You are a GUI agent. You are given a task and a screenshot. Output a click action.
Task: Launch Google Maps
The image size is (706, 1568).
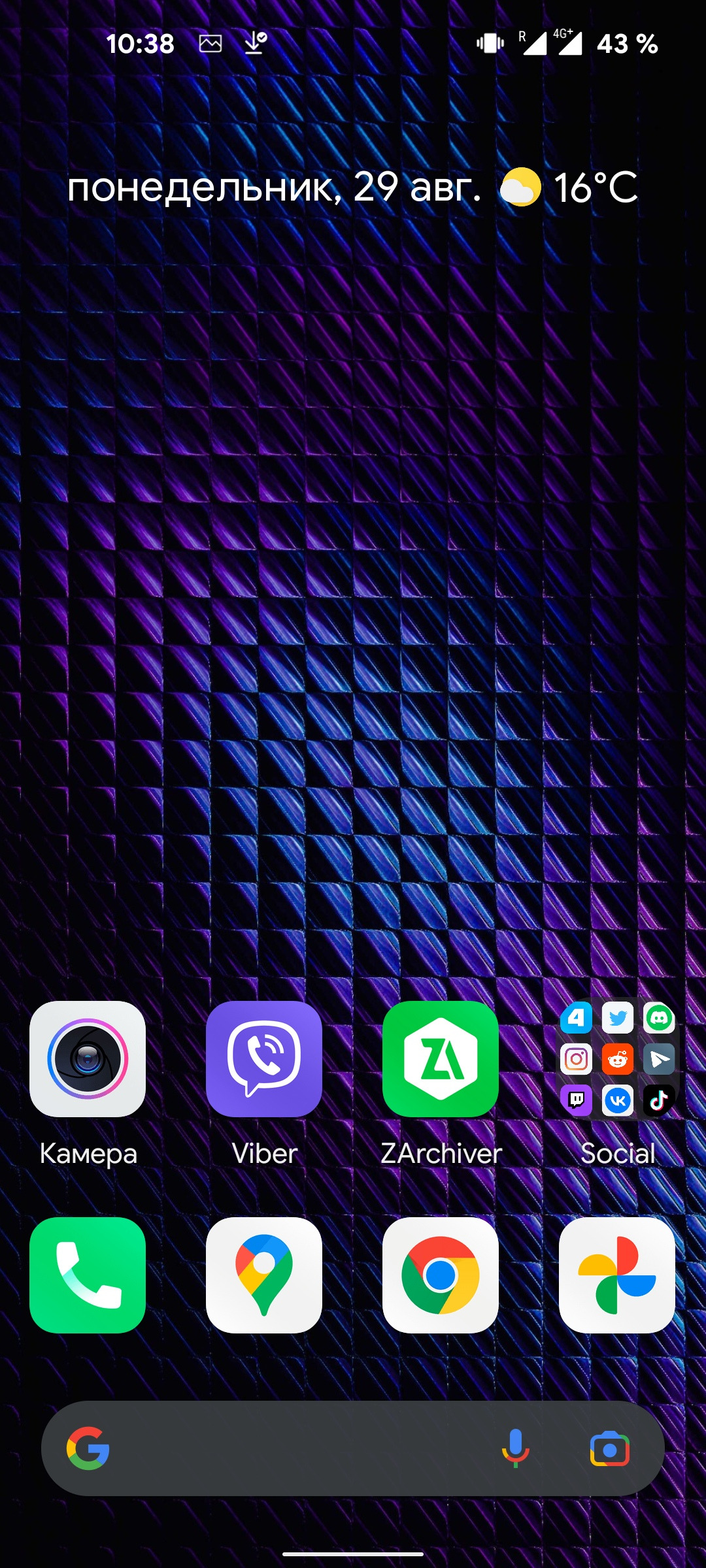pos(264,1275)
